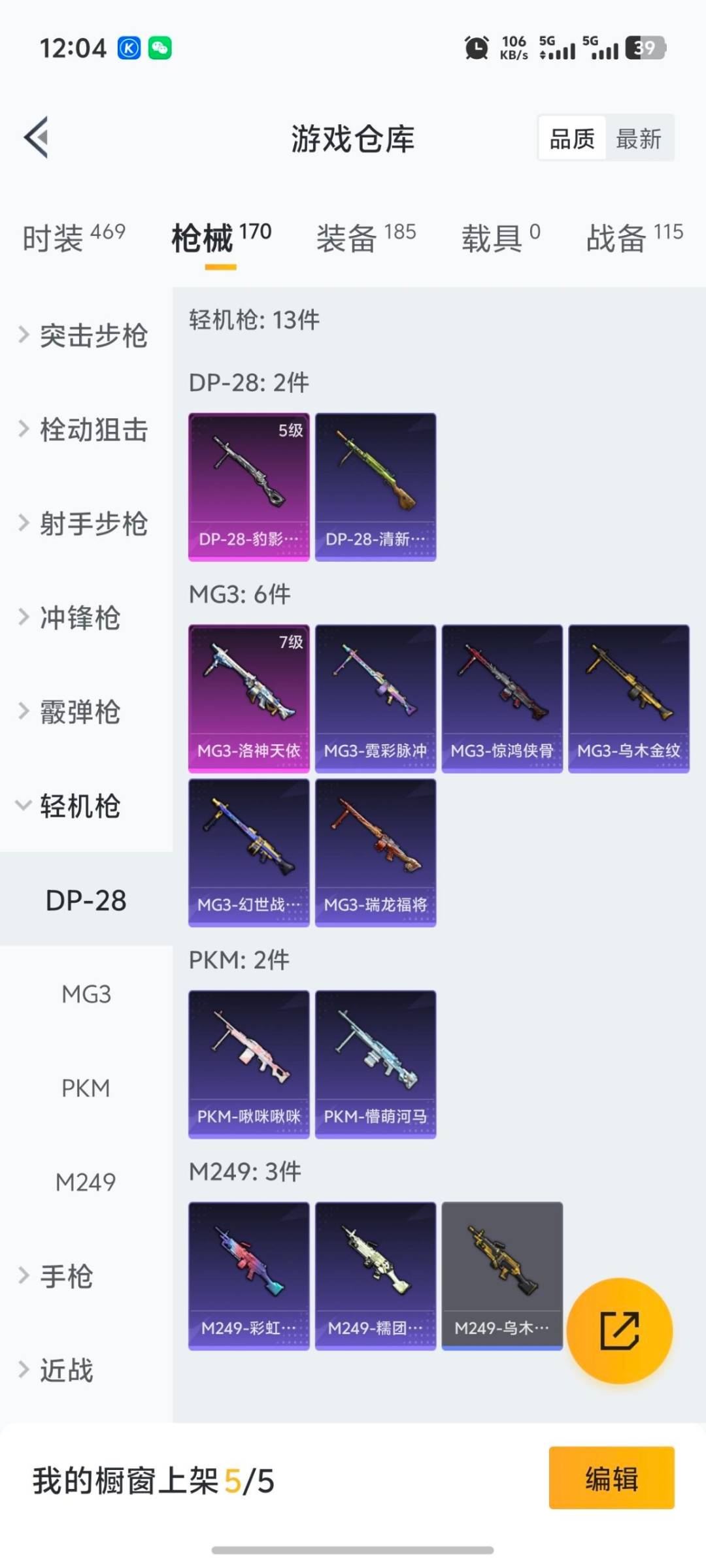This screenshot has width=706, height=1568.
Task: Open the M249-彩虹 skin tile
Action: [248, 1276]
